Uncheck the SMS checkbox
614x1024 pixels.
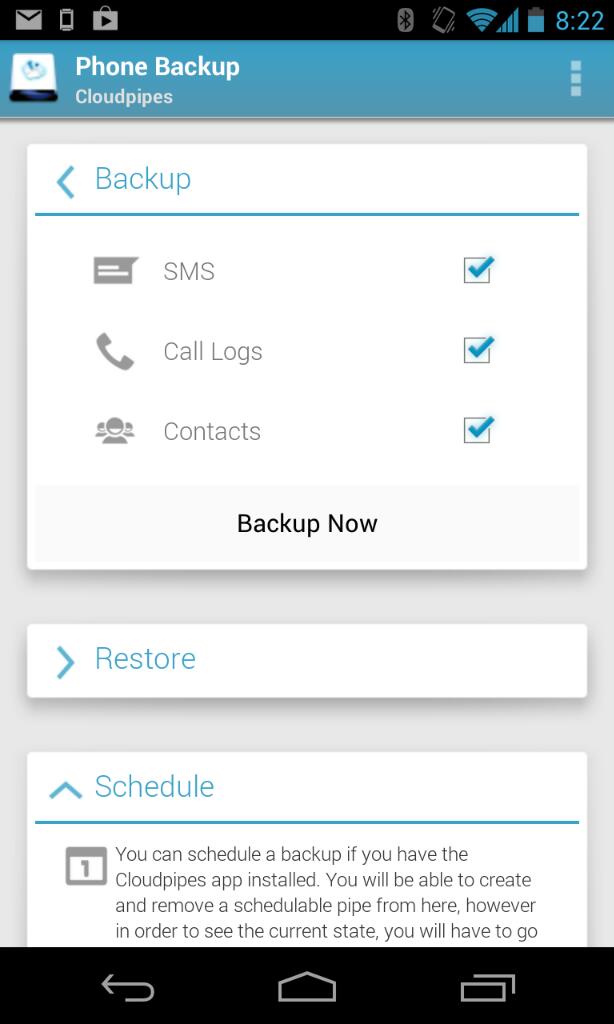478,269
